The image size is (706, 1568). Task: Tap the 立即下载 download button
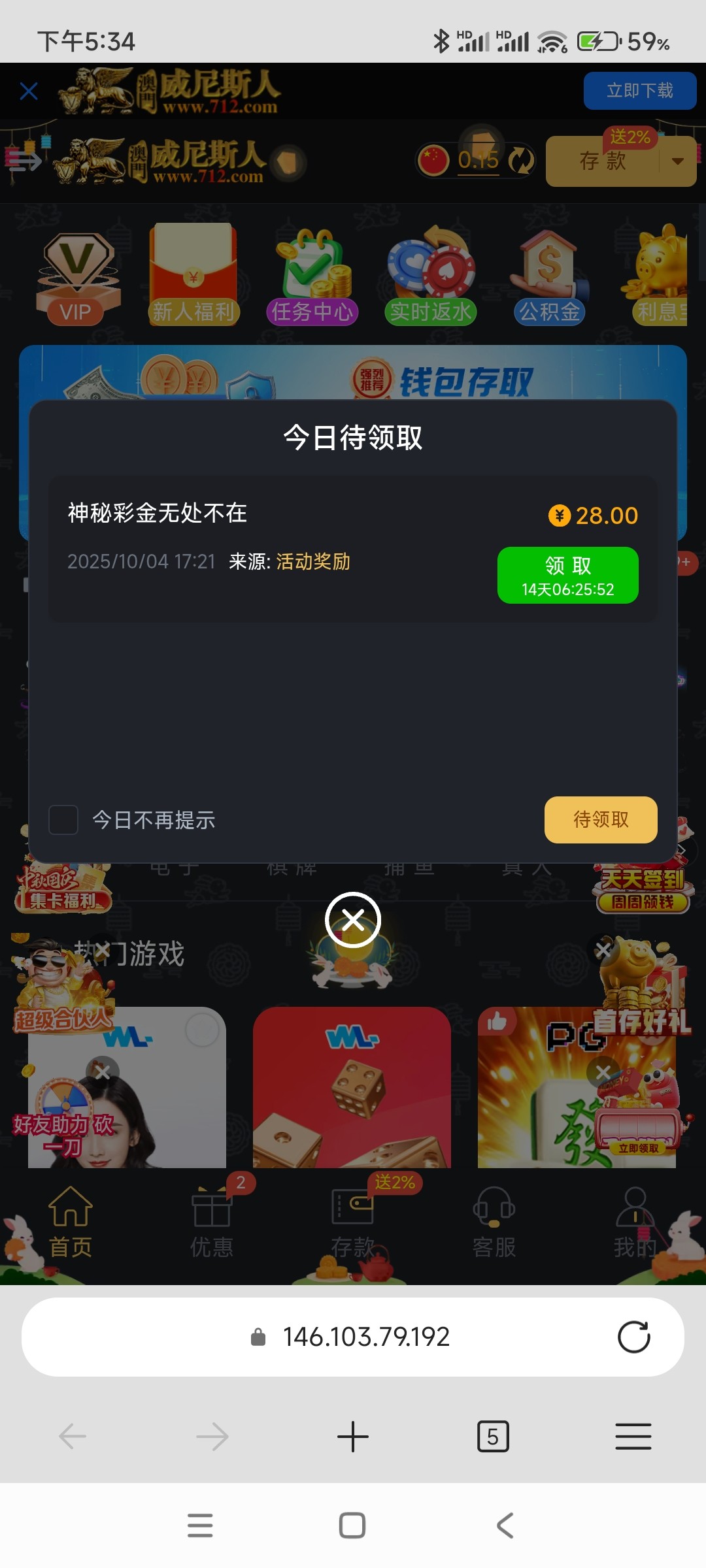tap(639, 91)
